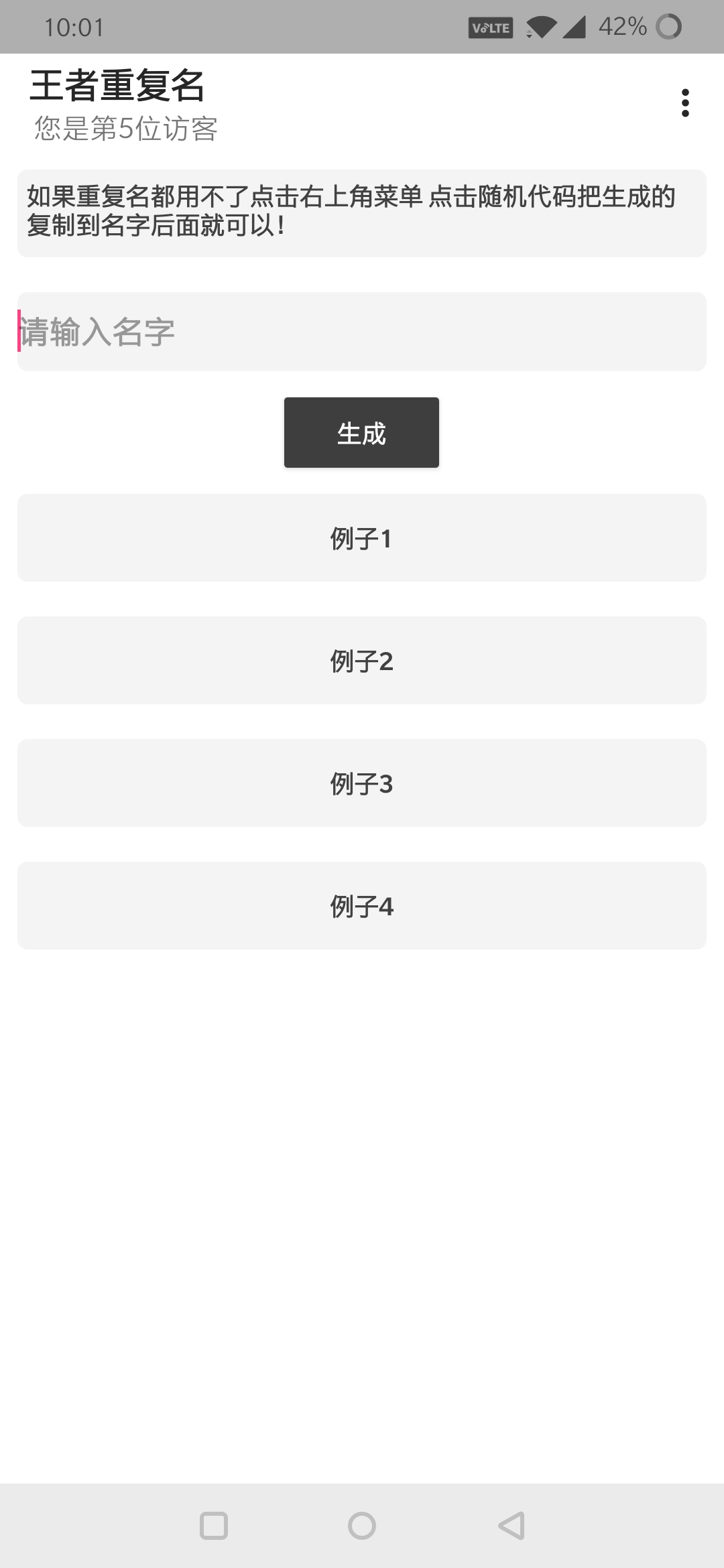
Task: Select the 例子1 example entry
Action: click(362, 537)
